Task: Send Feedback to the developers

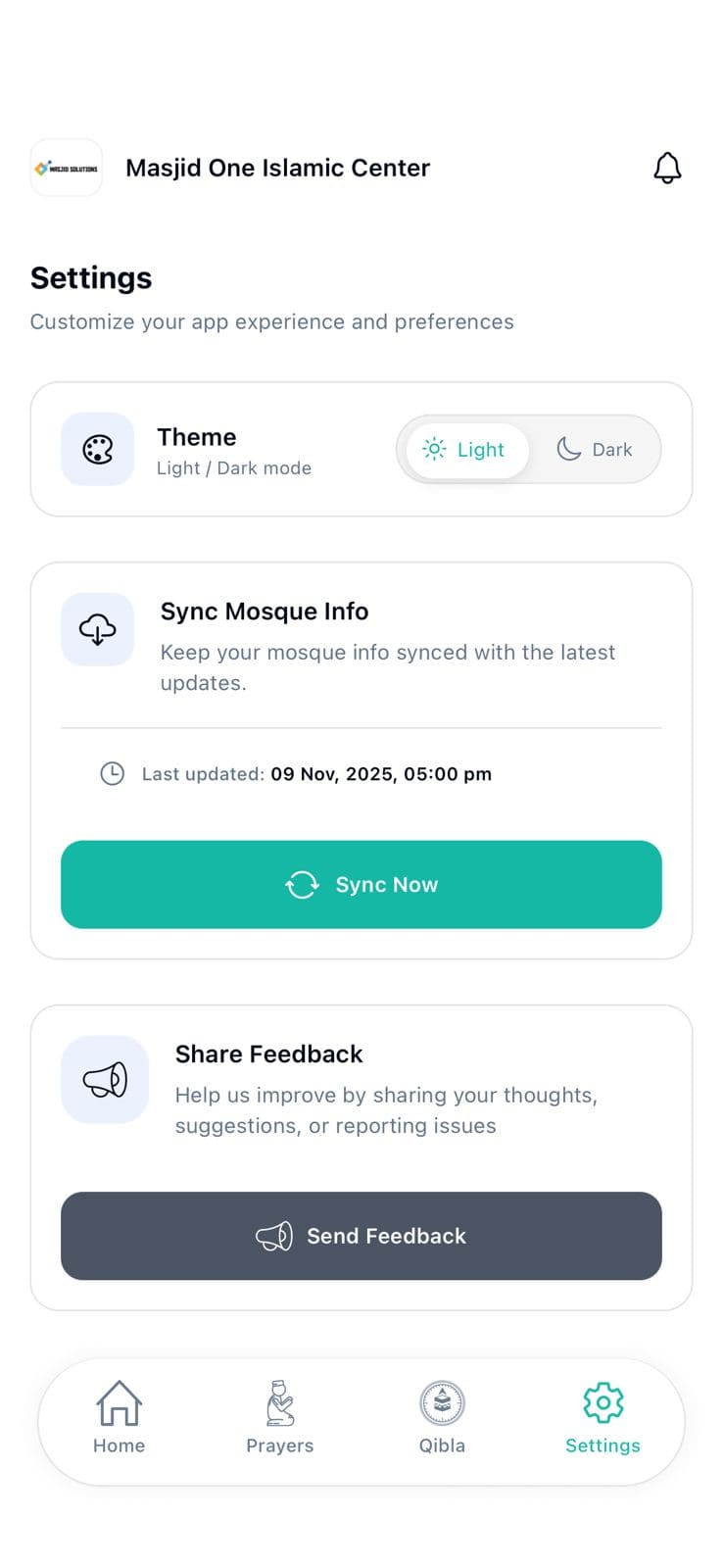Action: 361,1236
